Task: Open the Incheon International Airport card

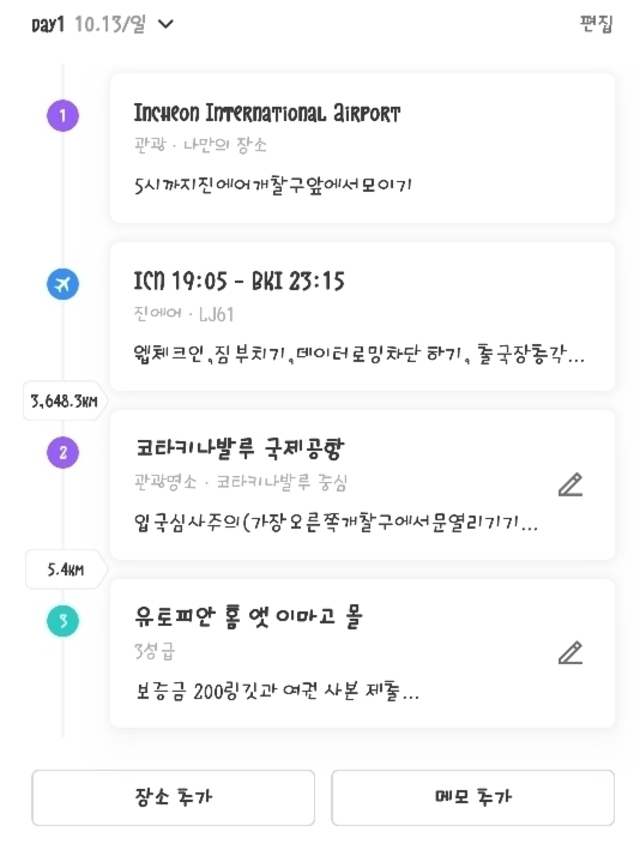Action: point(363,148)
